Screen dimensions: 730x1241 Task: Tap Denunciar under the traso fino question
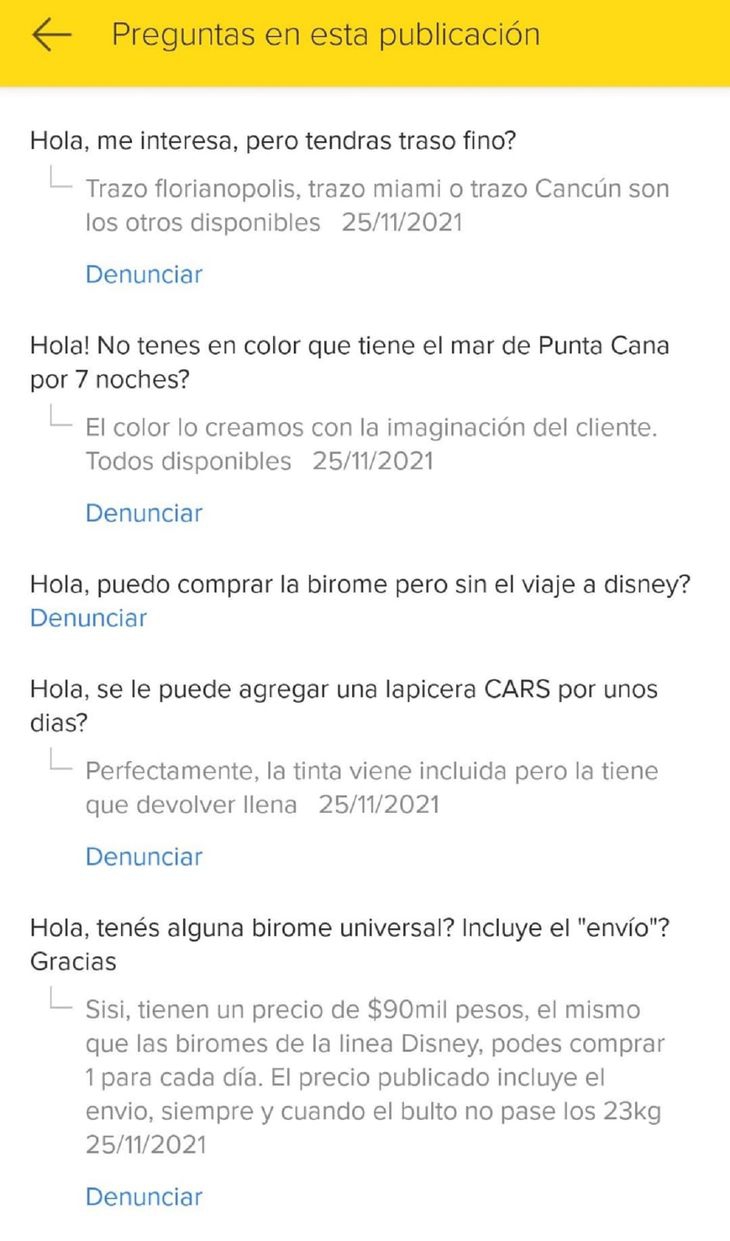pyautogui.click(x=143, y=274)
